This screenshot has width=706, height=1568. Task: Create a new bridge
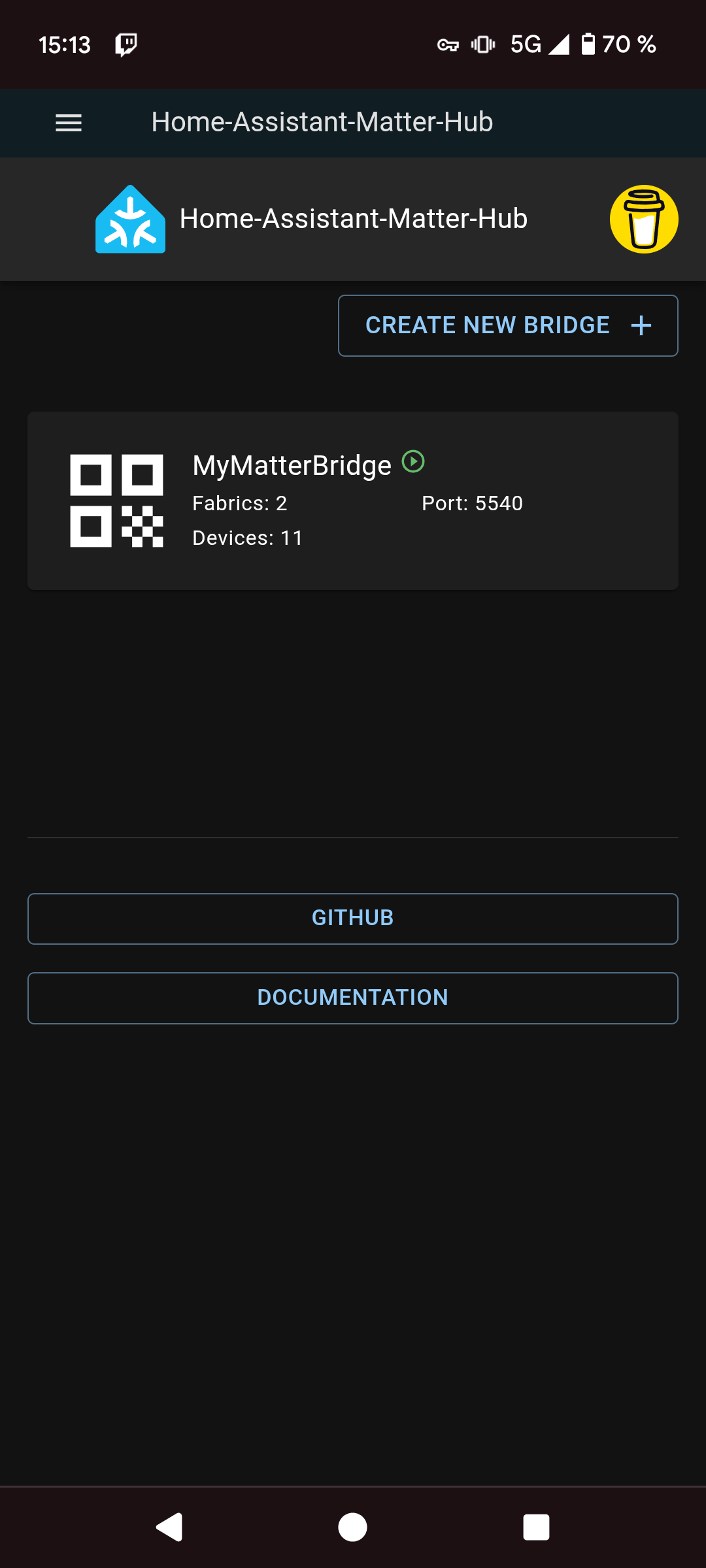pos(508,325)
